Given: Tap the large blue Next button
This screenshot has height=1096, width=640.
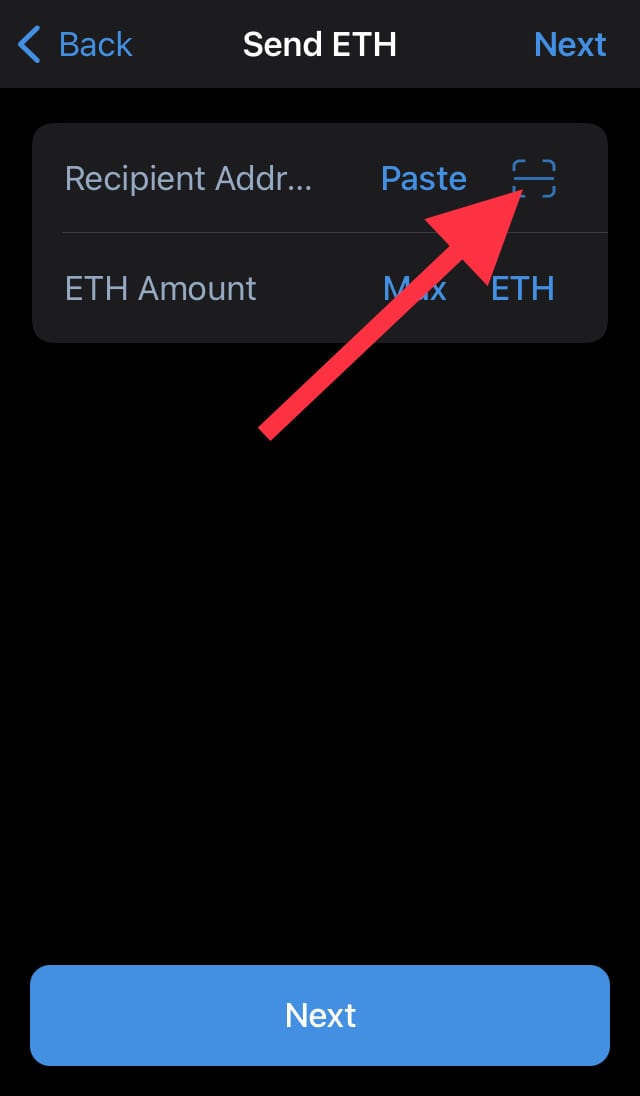Looking at the screenshot, I should click(x=320, y=1015).
